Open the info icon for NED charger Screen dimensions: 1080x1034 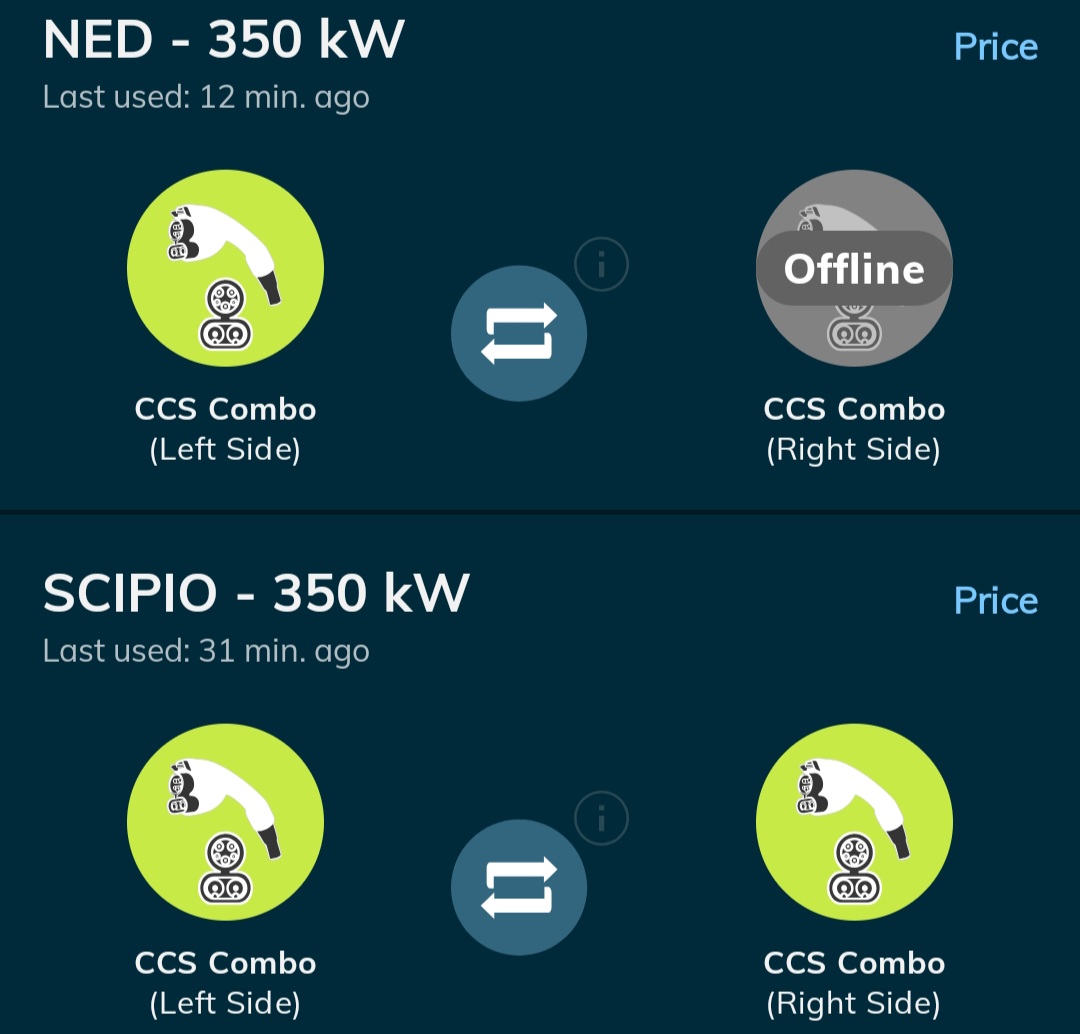click(601, 265)
